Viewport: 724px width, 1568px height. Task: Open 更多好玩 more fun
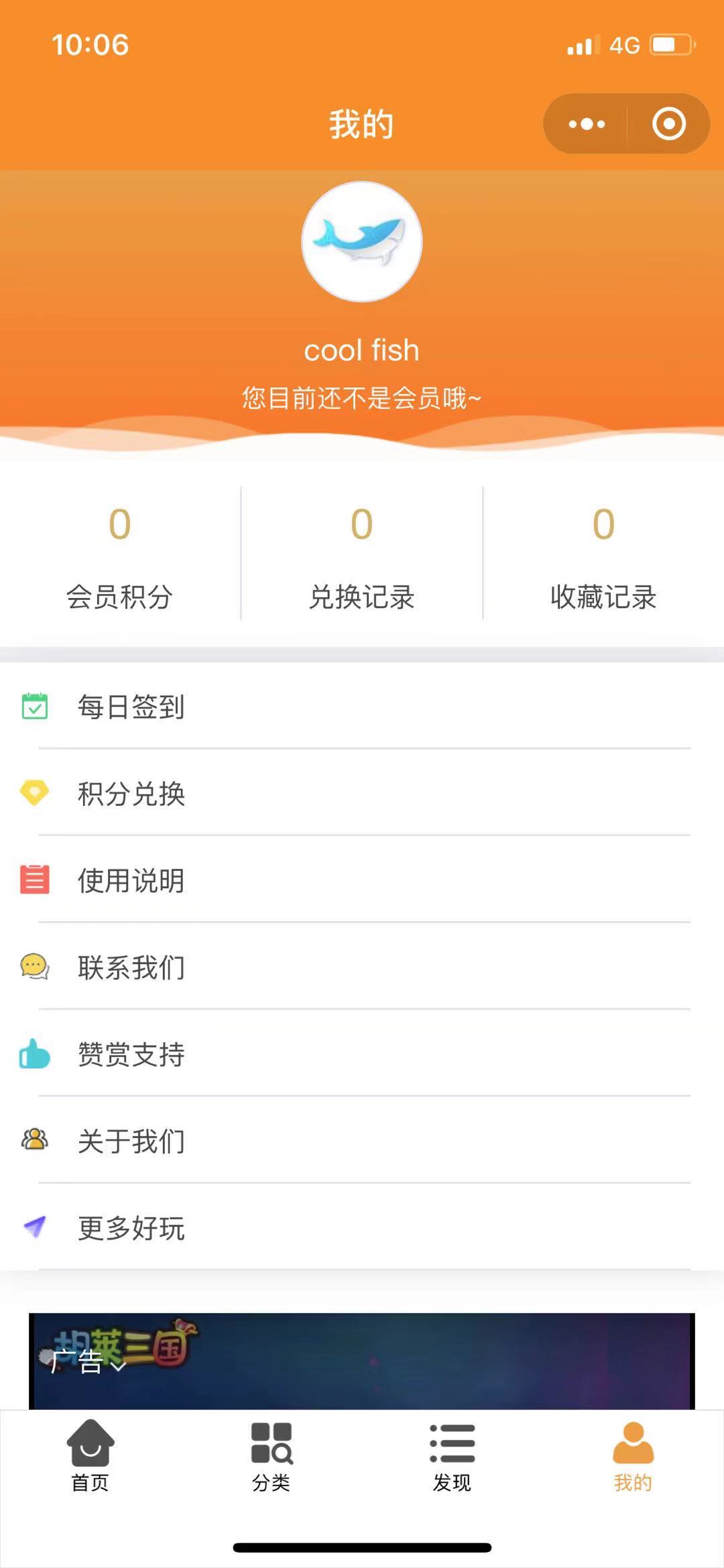[x=362, y=1228]
